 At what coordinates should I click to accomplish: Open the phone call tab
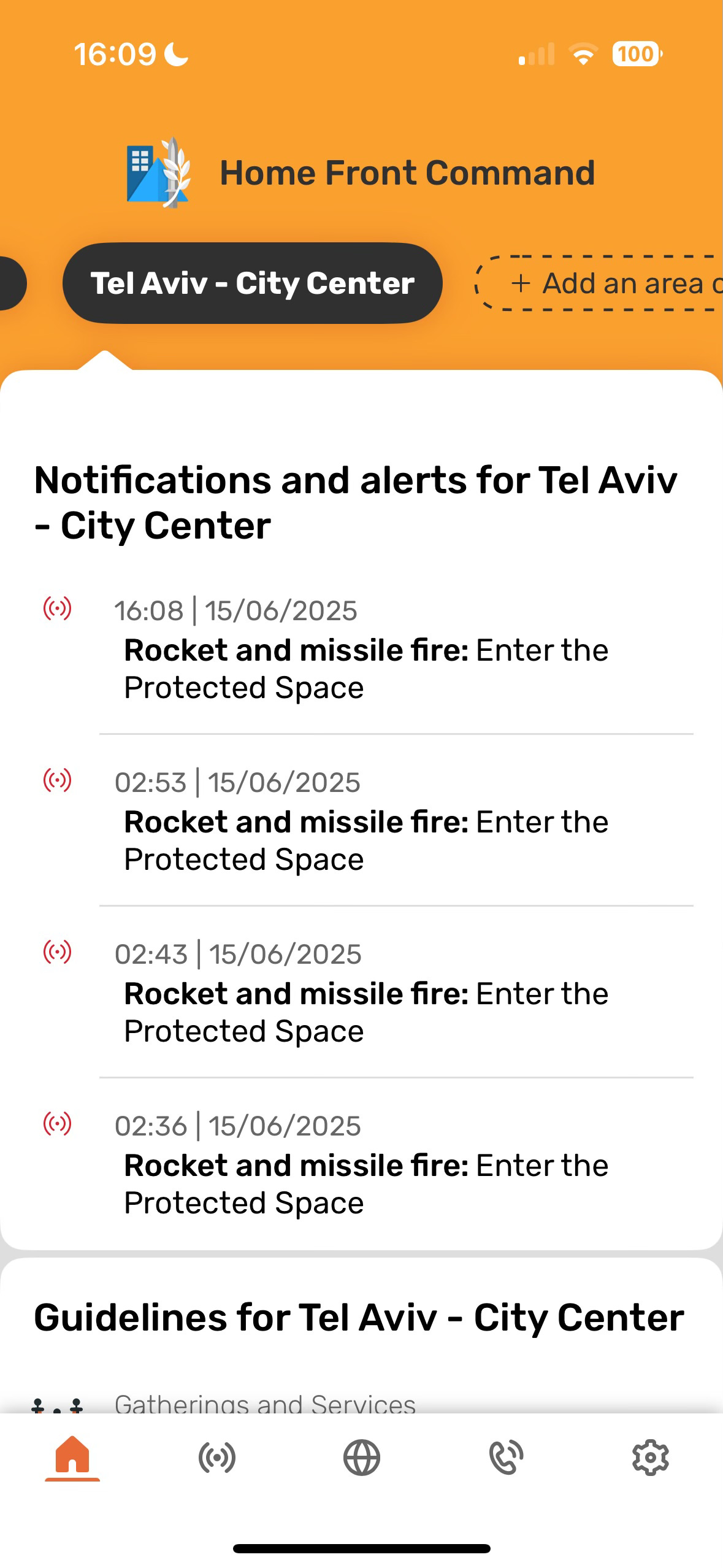(x=506, y=1457)
